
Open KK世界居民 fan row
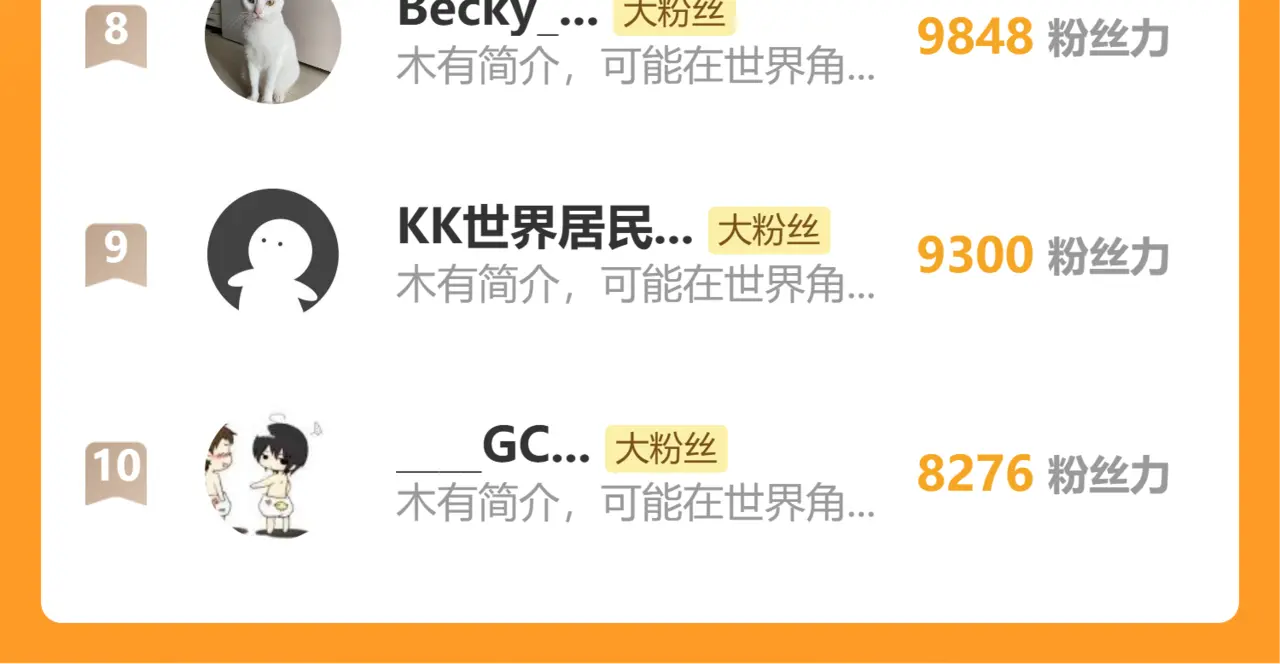pos(545,229)
